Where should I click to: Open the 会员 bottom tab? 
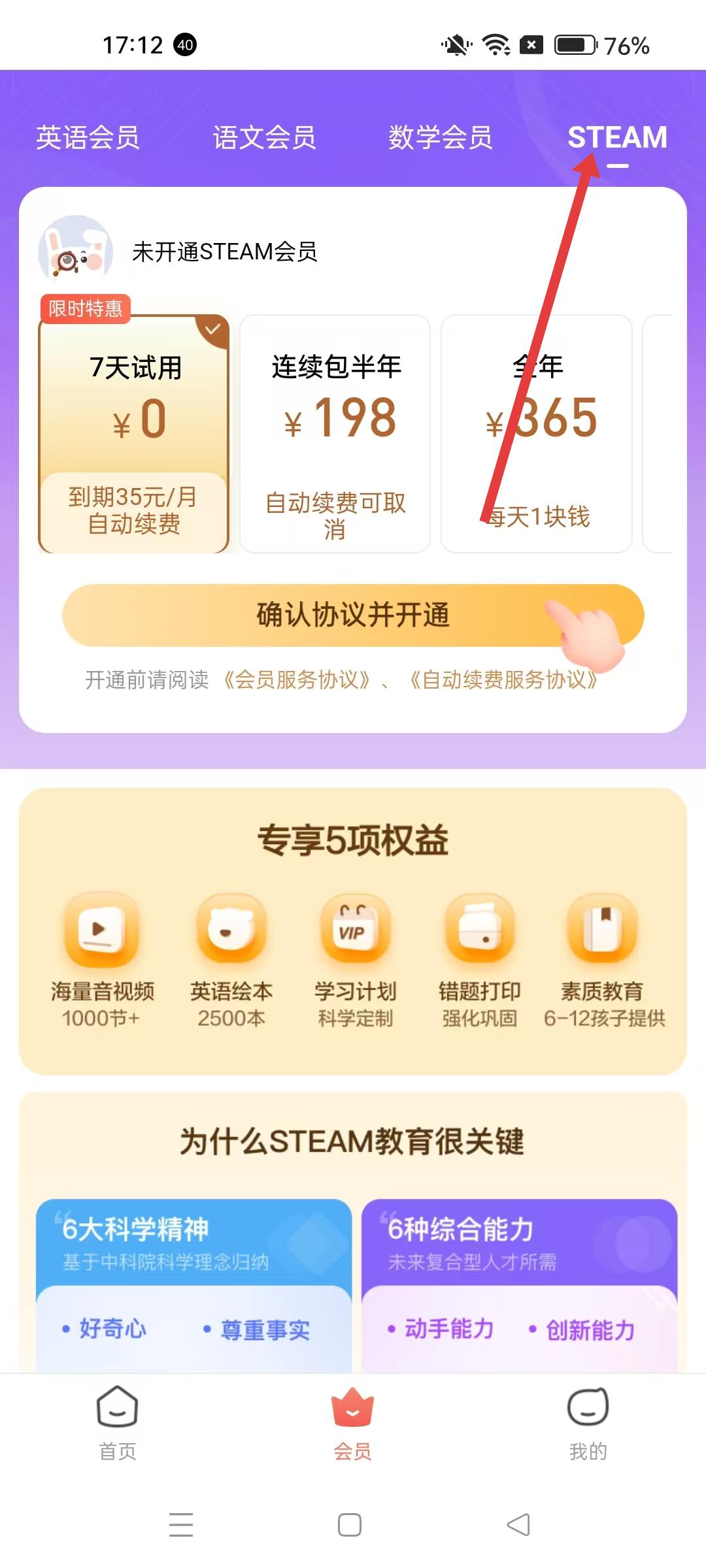353,1423
